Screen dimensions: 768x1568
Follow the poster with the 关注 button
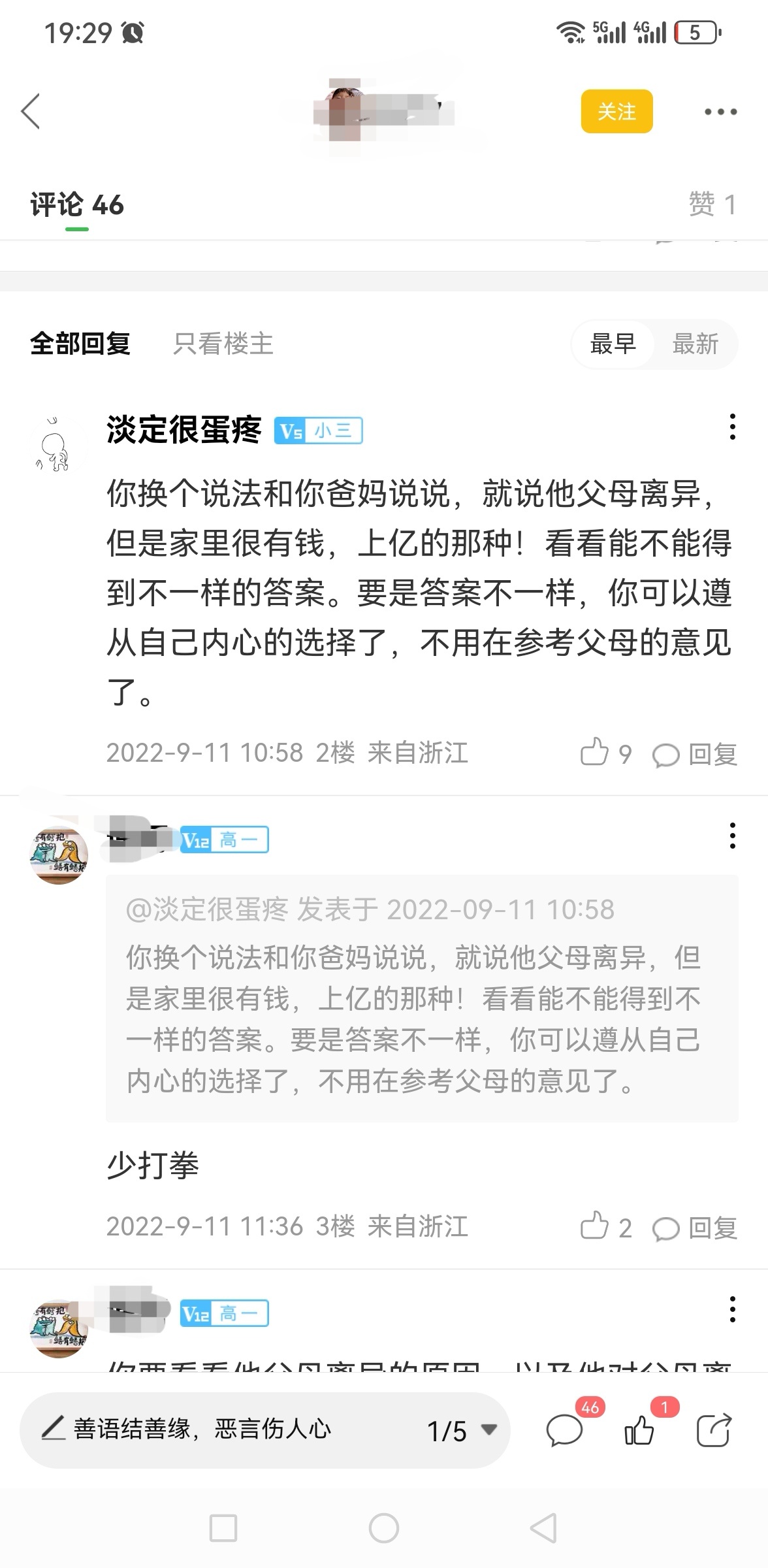[x=616, y=111]
